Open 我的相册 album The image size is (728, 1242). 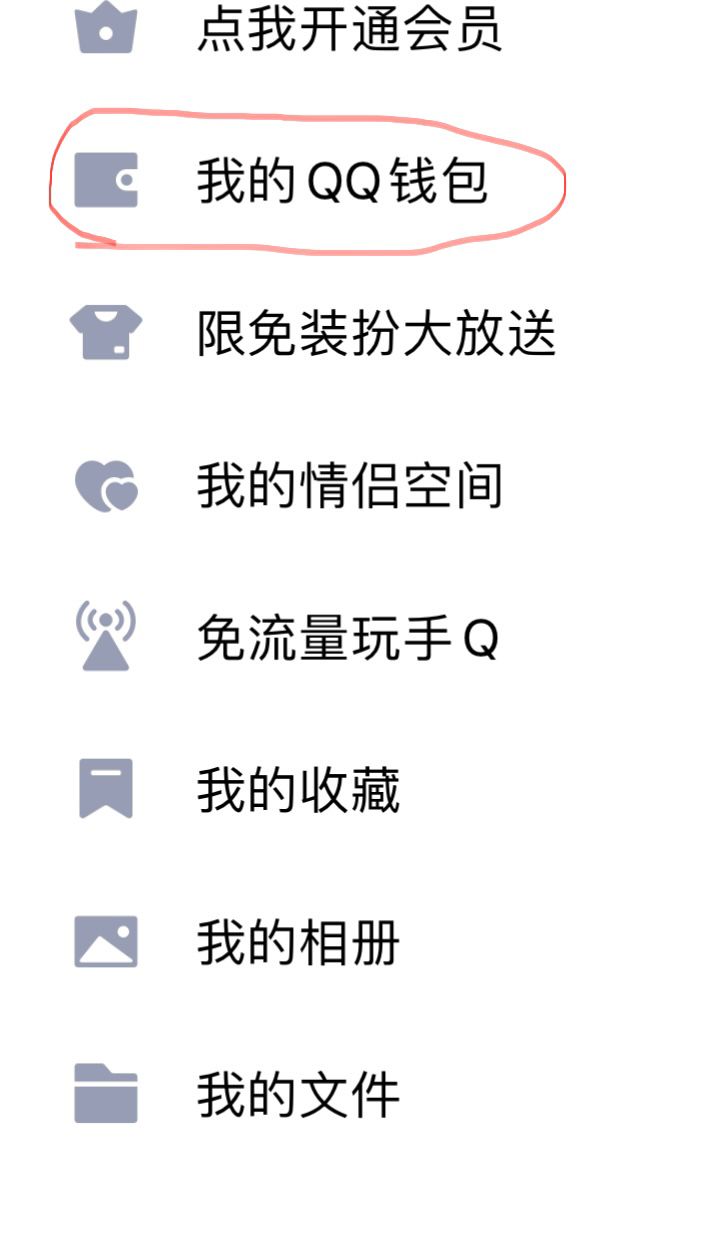click(364, 942)
